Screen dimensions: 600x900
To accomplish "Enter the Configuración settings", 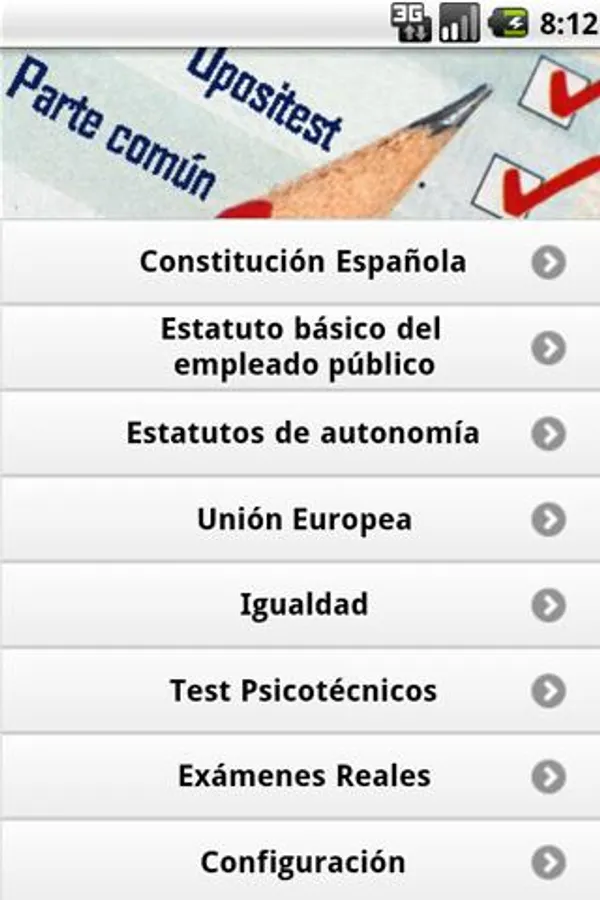I will pyautogui.click(x=302, y=861).
